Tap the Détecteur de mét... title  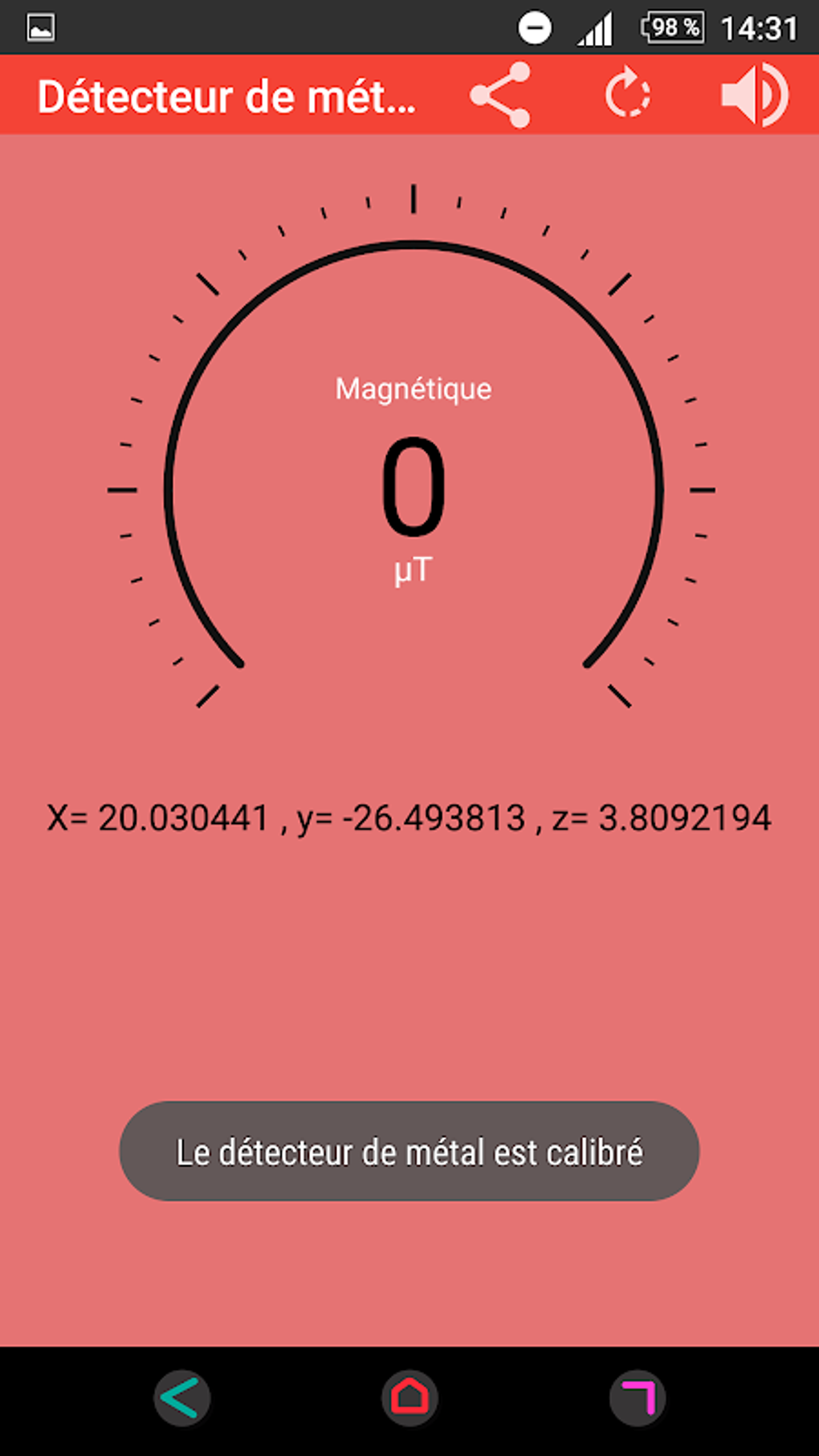click(x=227, y=94)
